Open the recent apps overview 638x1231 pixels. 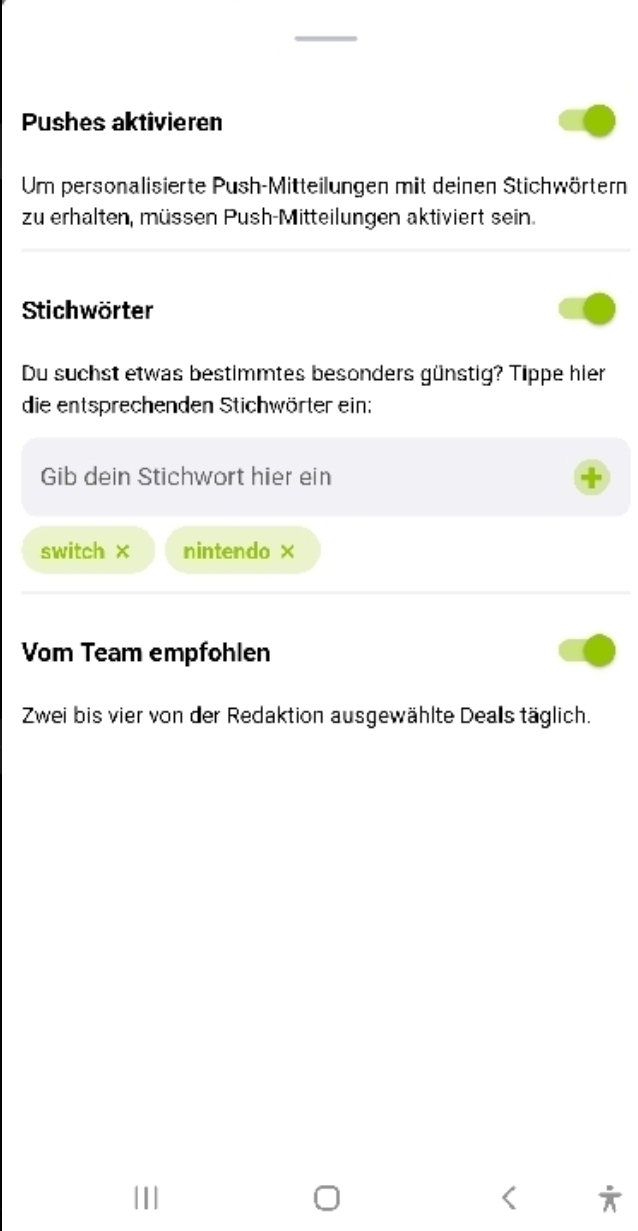tap(147, 1196)
